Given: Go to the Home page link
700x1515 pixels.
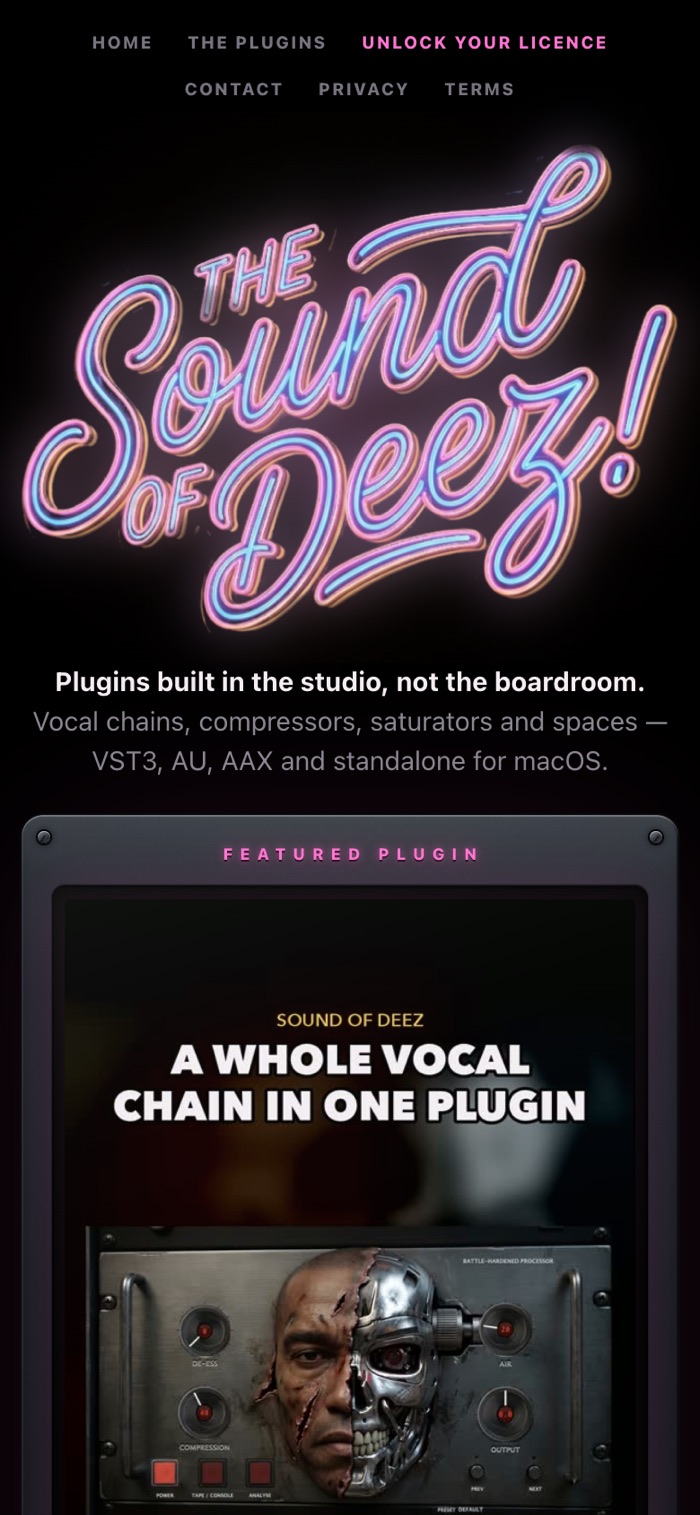Looking at the screenshot, I should [122, 43].
